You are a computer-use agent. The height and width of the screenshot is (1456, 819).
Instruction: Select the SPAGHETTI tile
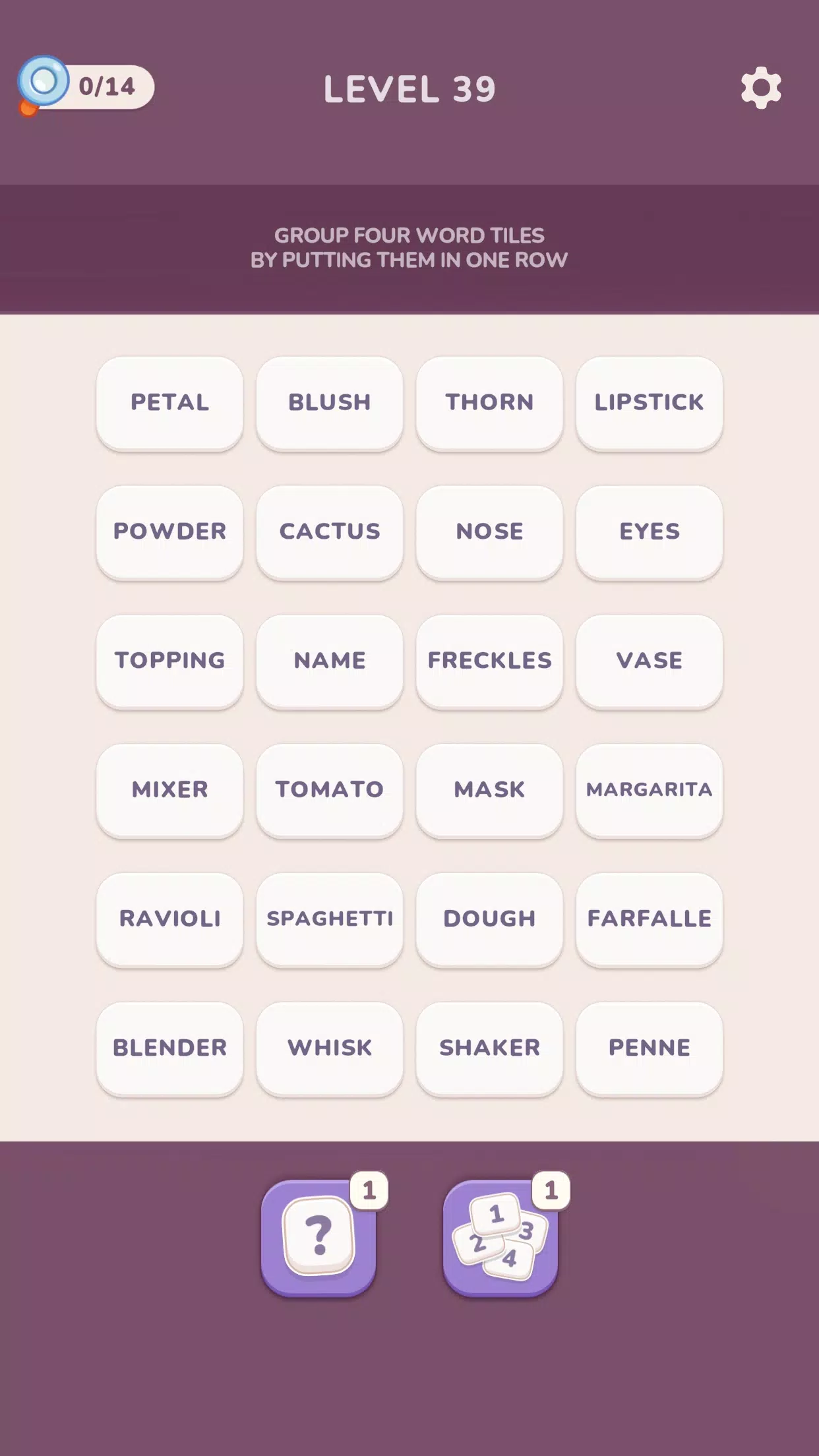329,917
